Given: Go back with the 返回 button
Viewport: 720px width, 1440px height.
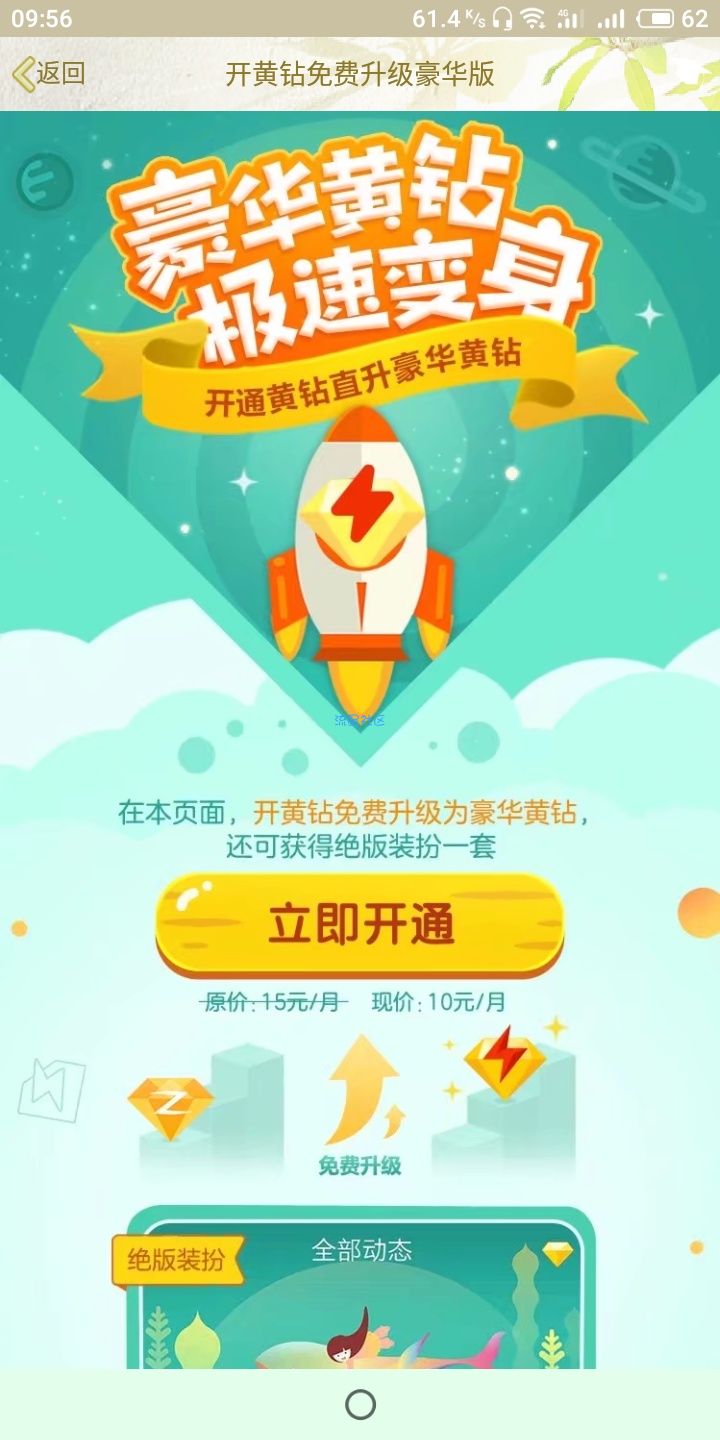Looking at the screenshot, I should [x=48, y=74].
